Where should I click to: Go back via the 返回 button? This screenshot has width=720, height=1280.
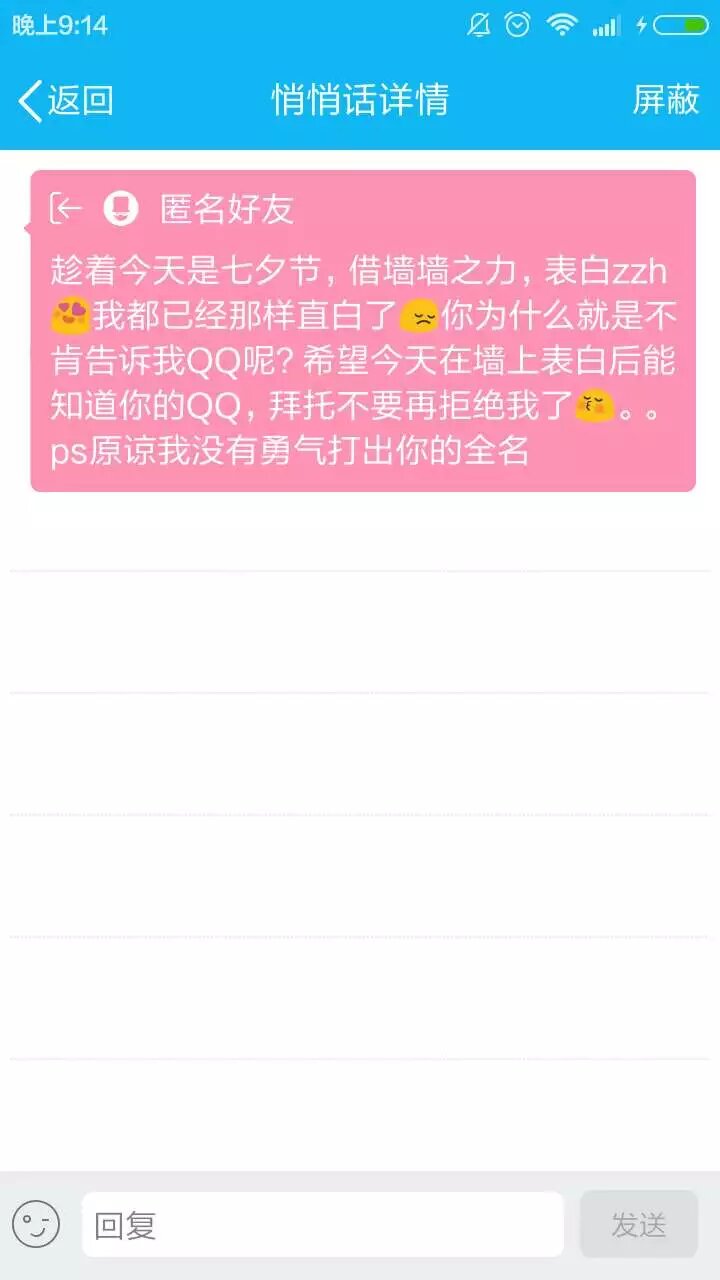click(x=66, y=100)
